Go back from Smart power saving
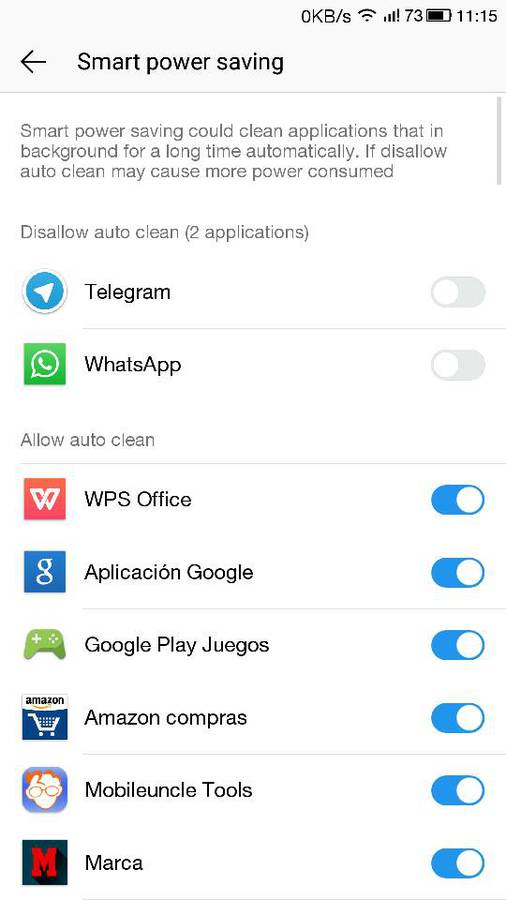Image resolution: width=506 pixels, height=900 pixels. coord(33,62)
